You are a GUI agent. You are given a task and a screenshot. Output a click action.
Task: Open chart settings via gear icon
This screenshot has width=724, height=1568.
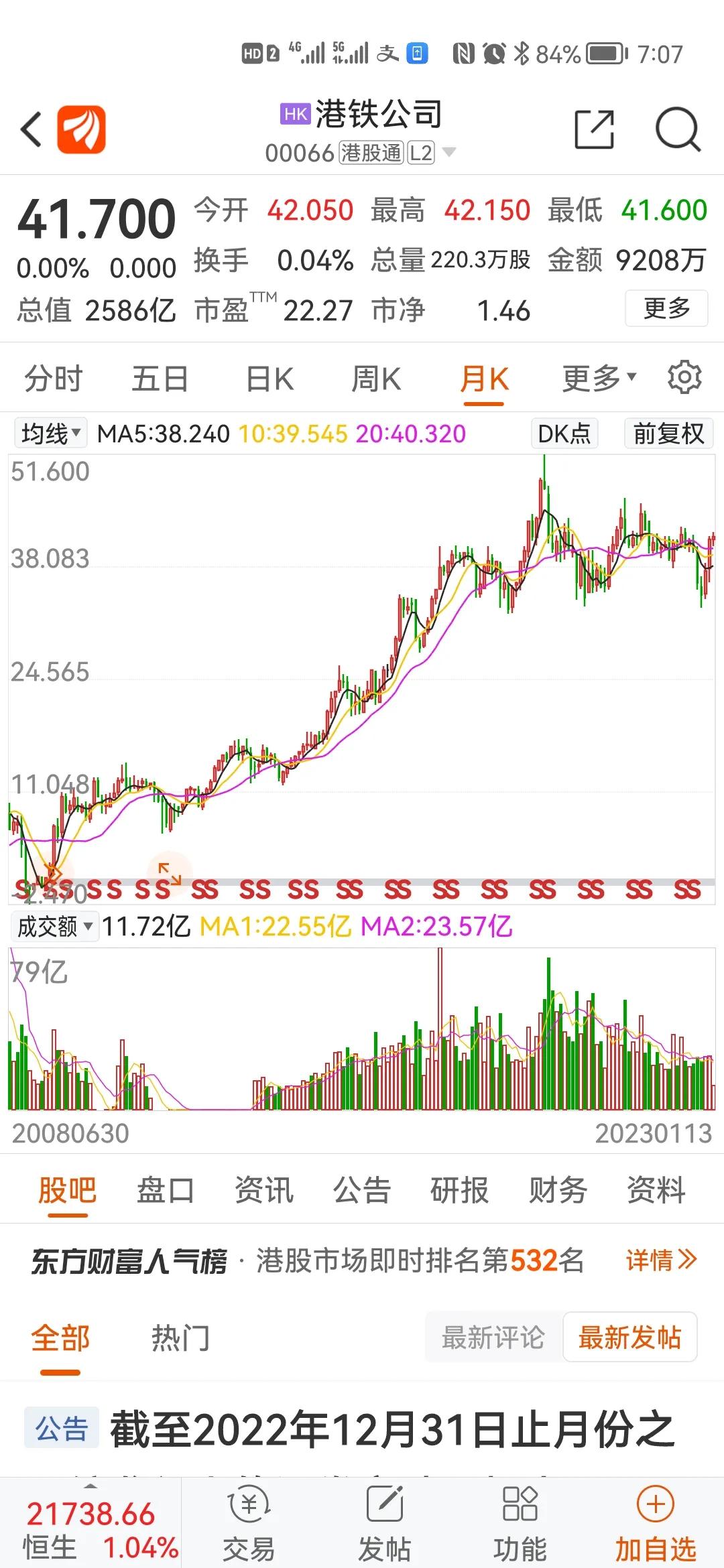[x=684, y=377]
